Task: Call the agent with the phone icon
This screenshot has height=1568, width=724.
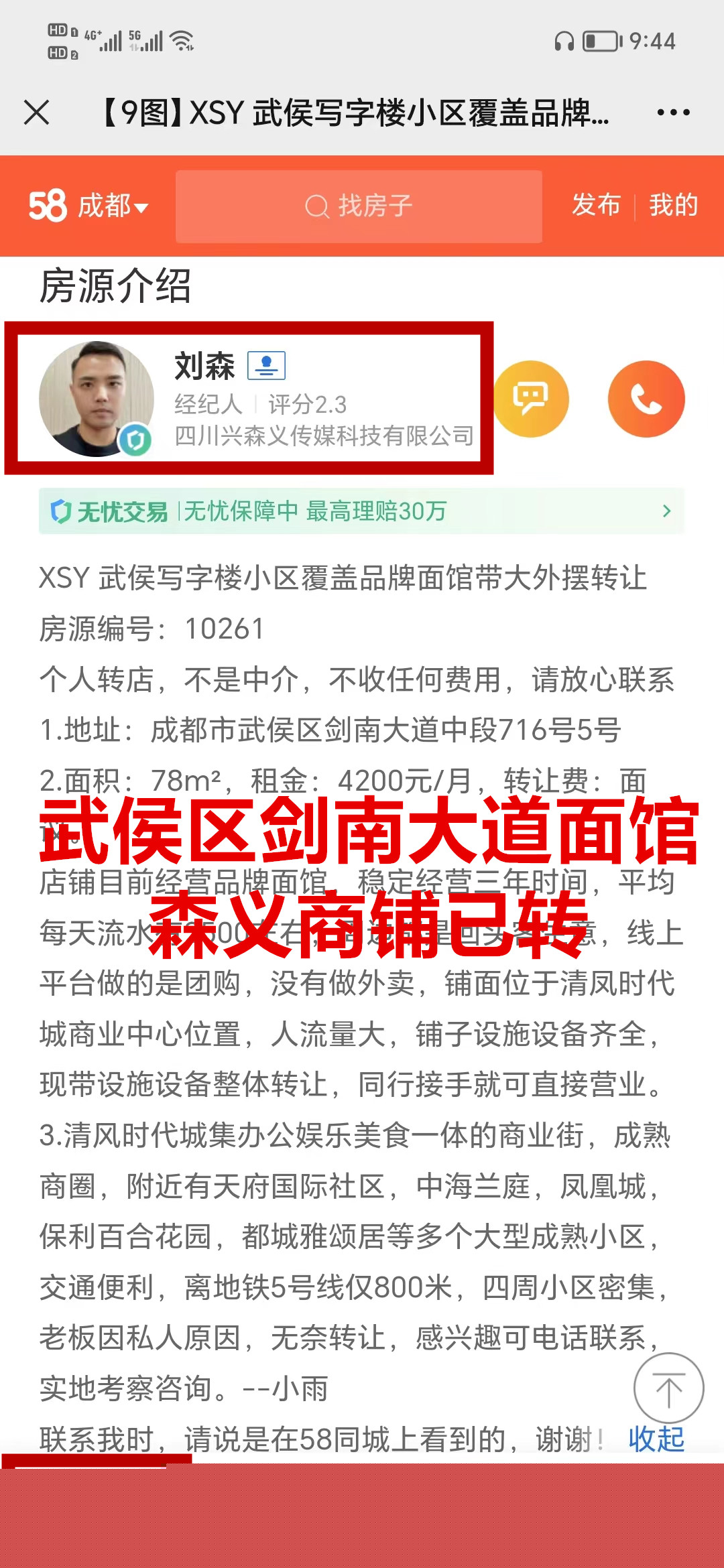Action: point(646,399)
